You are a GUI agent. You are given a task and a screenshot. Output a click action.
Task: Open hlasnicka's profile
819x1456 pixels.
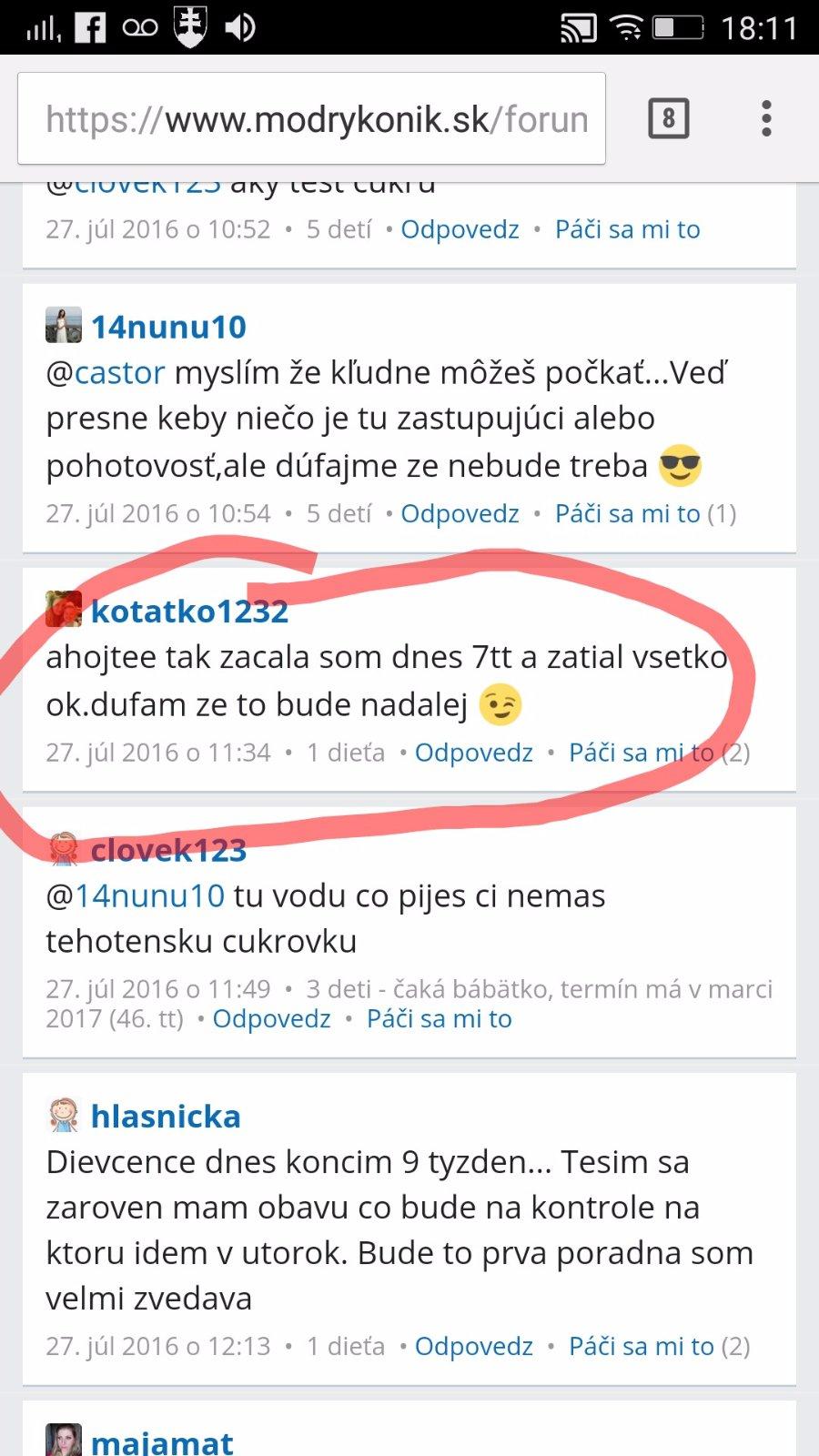click(x=166, y=1117)
